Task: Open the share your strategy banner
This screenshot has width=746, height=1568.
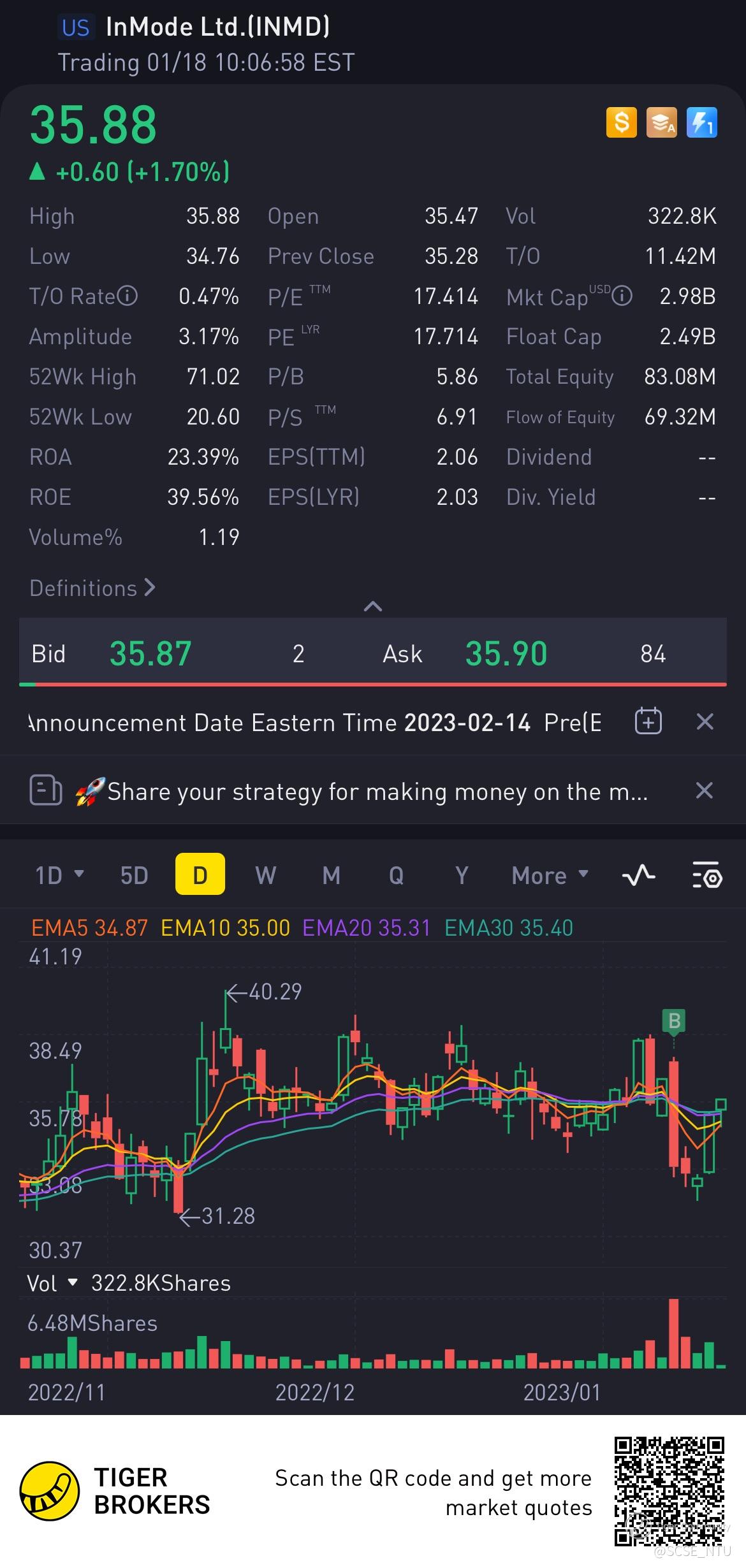Action: [x=376, y=792]
